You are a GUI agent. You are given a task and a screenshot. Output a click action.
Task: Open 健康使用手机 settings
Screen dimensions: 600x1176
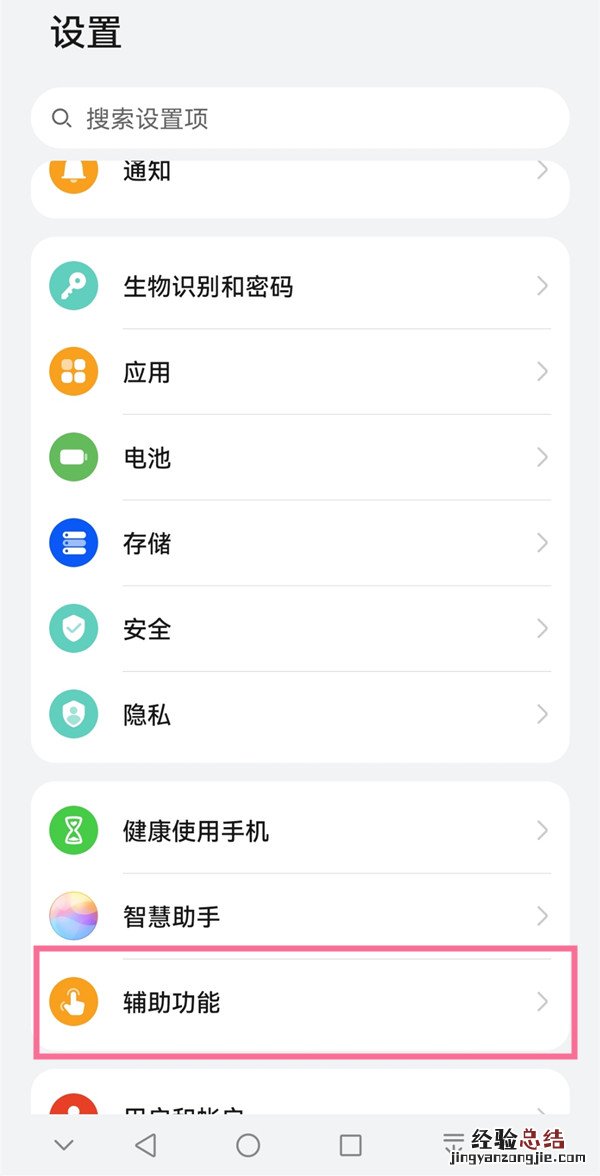tap(300, 831)
